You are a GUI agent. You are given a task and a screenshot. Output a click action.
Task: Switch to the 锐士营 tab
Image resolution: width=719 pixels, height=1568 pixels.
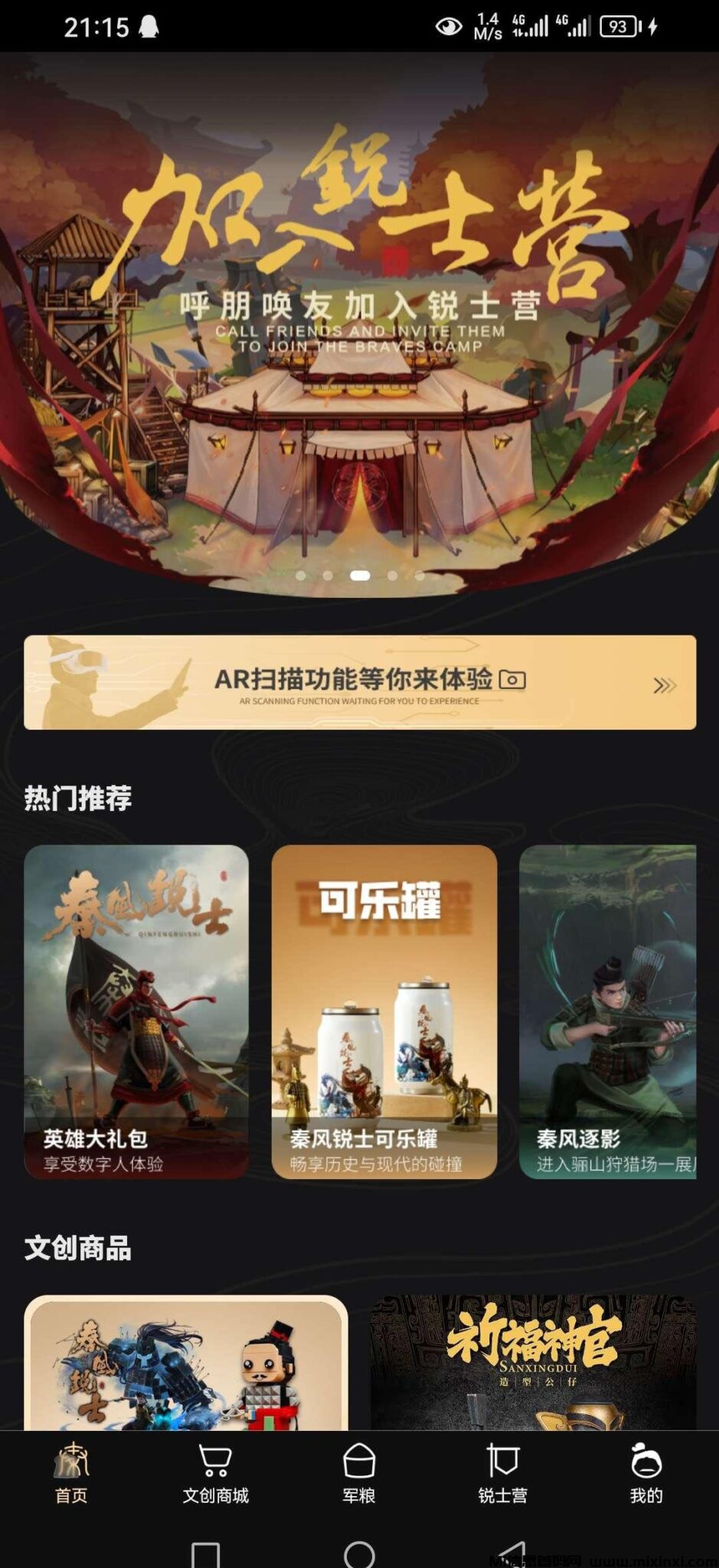click(502, 1473)
